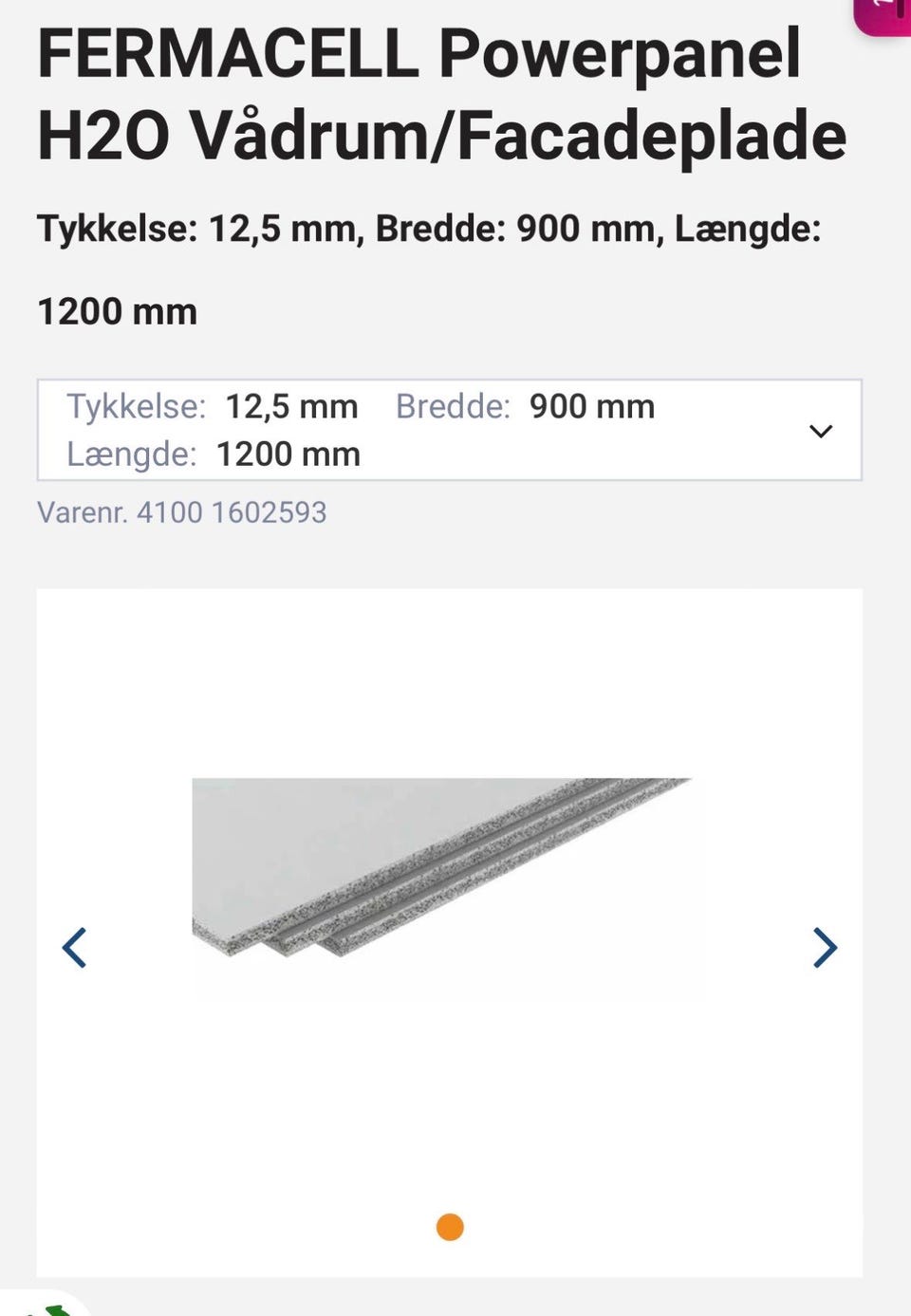This screenshot has width=911, height=1316.
Task: Tap the Vådrum/Facadeplade heading text
Action: tap(440, 135)
